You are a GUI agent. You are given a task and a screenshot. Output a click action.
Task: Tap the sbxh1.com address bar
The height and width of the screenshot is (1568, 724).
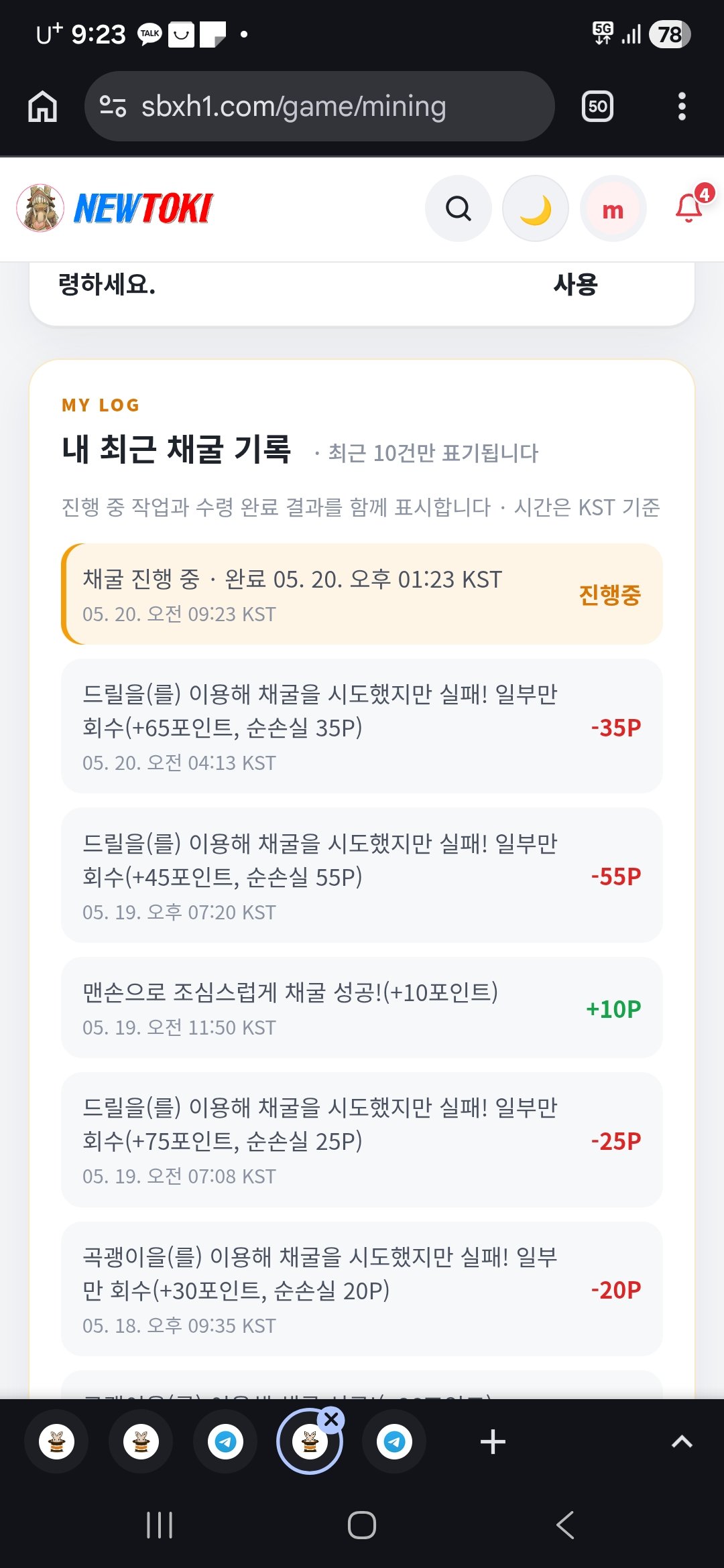click(x=319, y=107)
